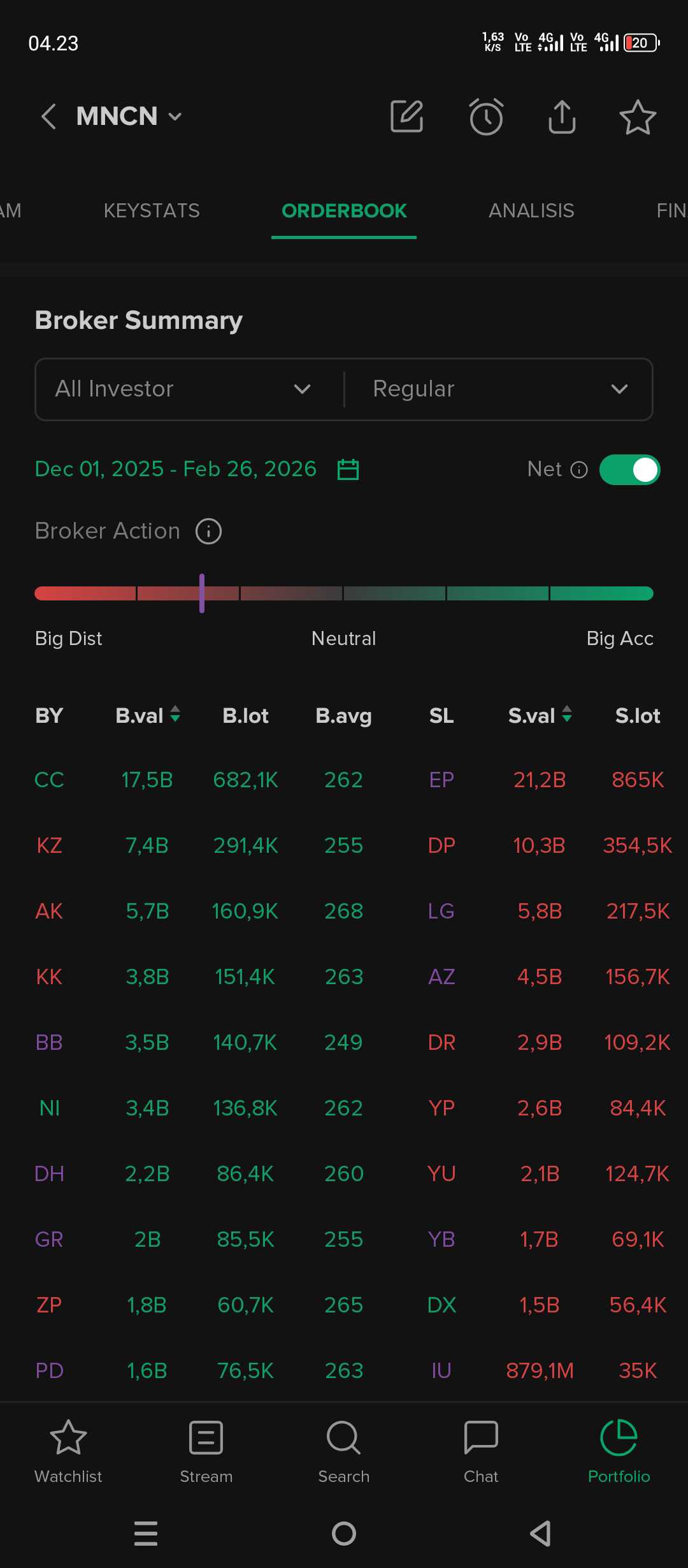The image size is (688, 1568).
Task: Show info about Broker Action
Action: 208,531
